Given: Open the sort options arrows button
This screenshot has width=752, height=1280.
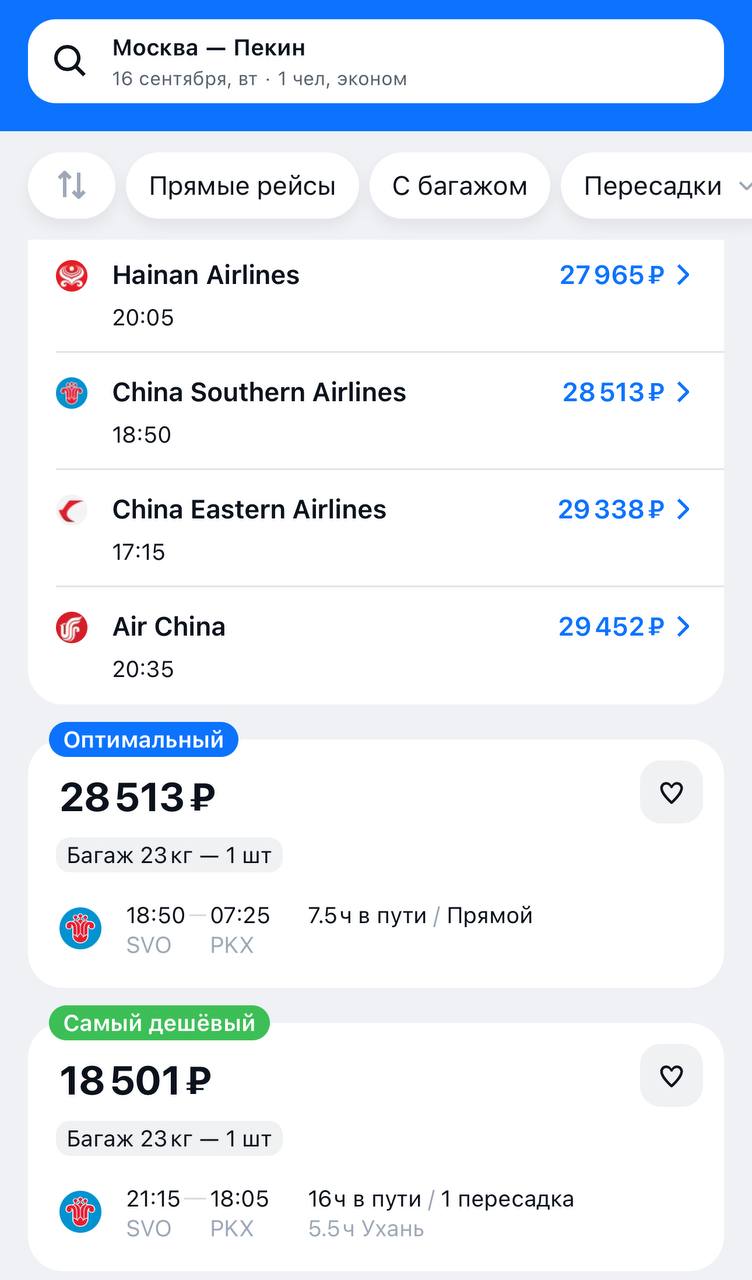Looking at the screenshot, I should pyautogui.click(x=71, y=185).
